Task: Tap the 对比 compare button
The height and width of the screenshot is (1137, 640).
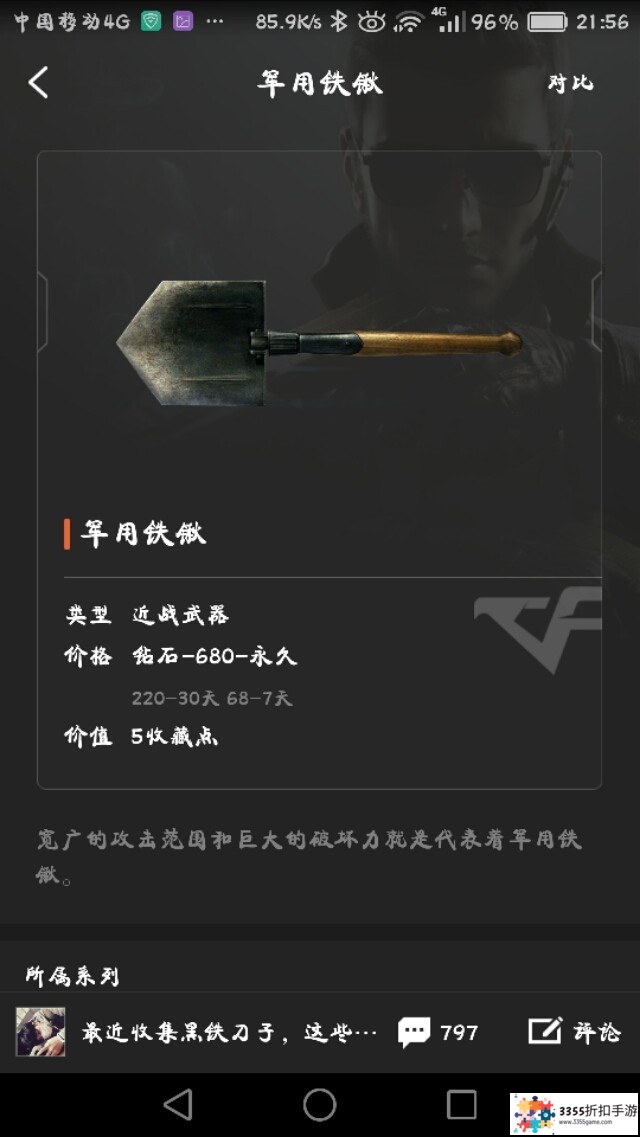Action: pos(570,83)
